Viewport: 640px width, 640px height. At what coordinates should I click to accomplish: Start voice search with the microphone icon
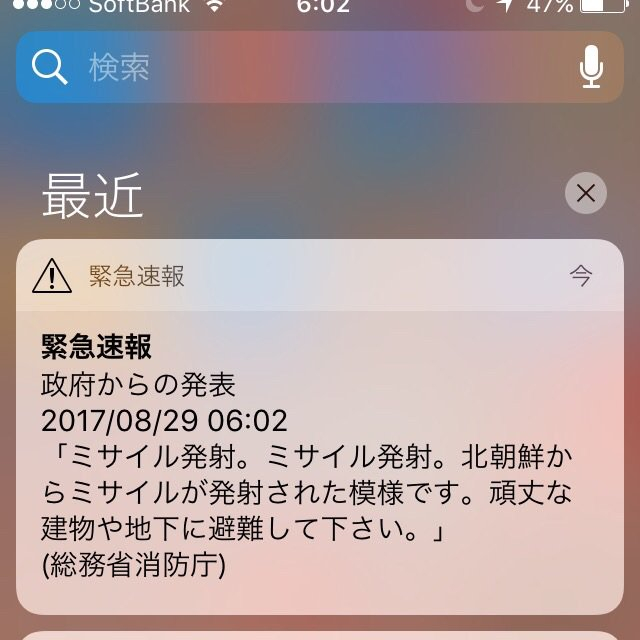pos(592,68)
